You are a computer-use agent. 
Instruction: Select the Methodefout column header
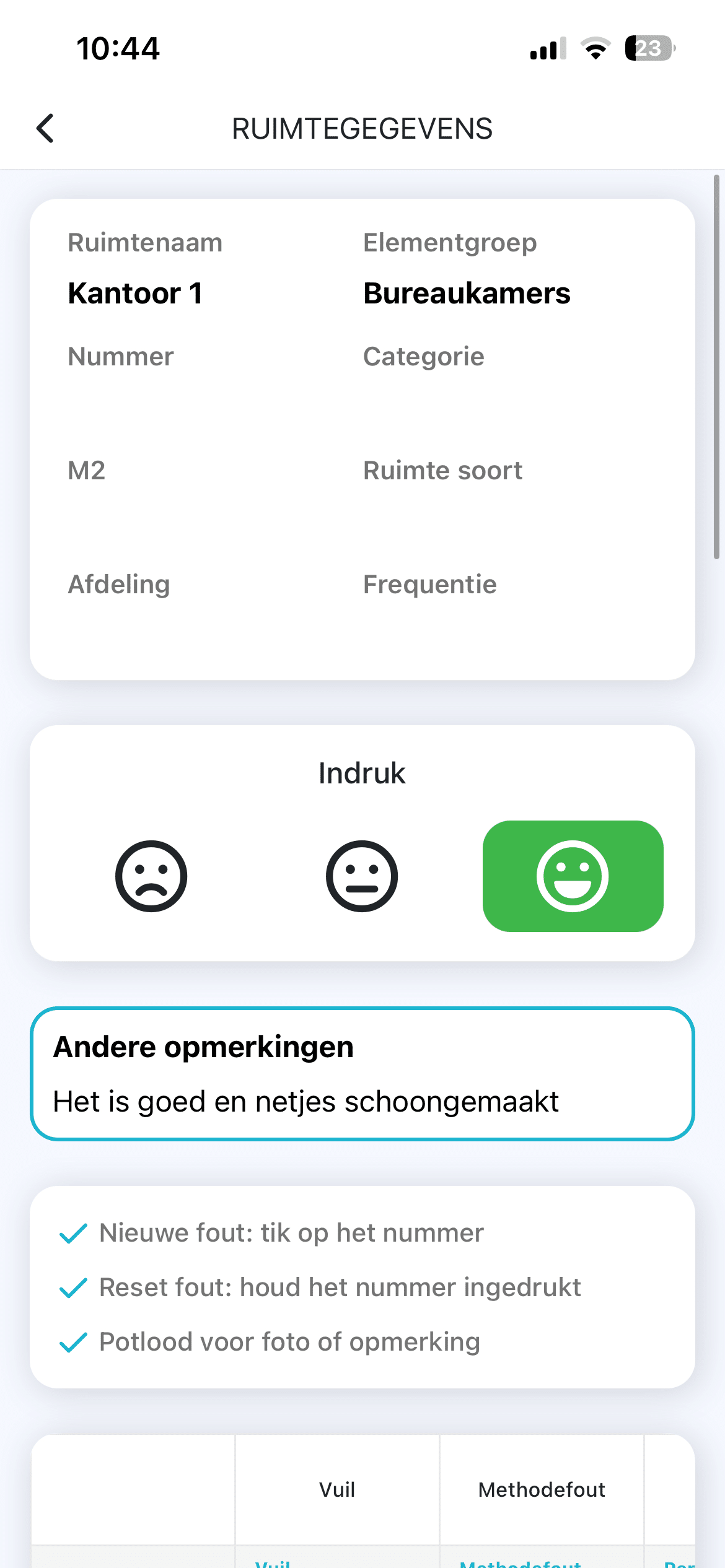[x=542, y=1490]
